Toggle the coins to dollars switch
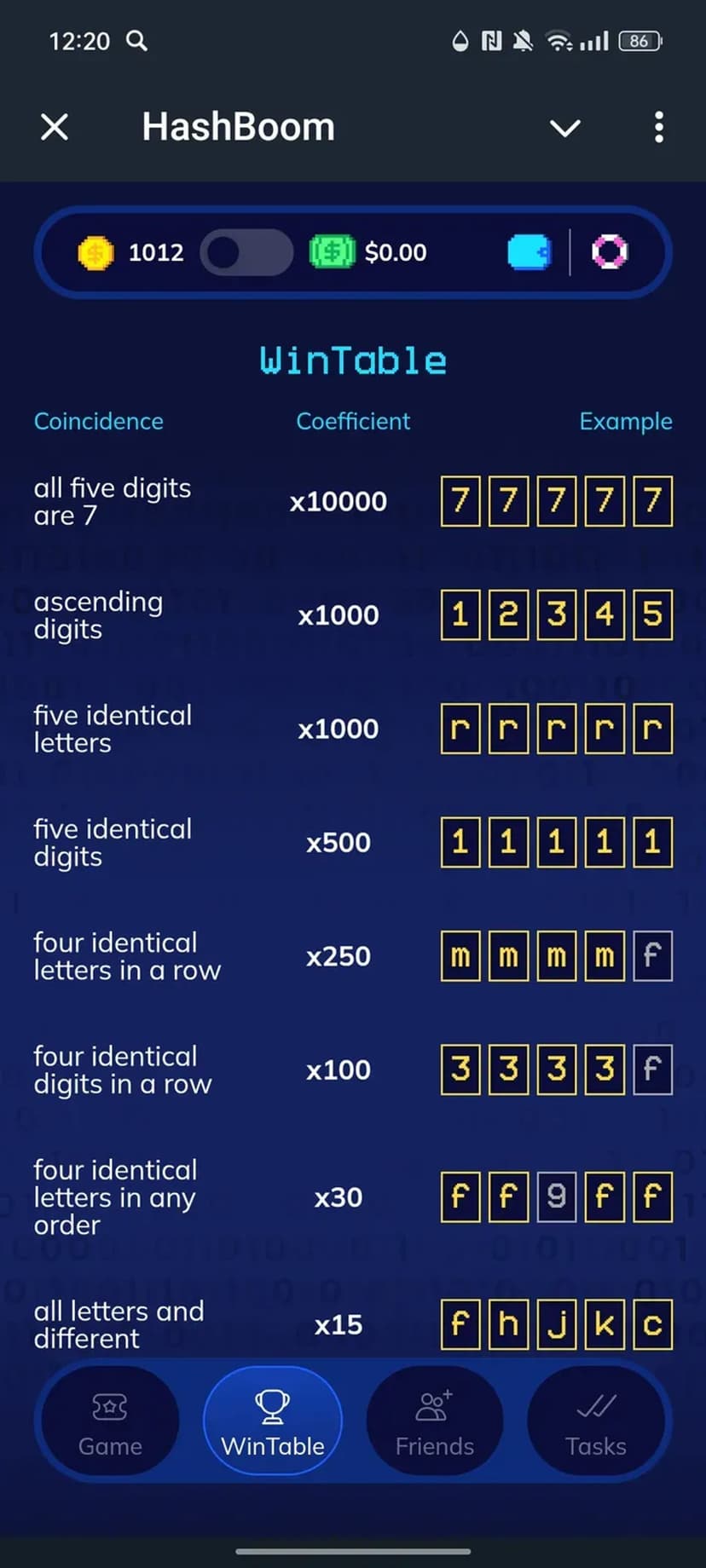706x1568 pixels. (246, 252)
